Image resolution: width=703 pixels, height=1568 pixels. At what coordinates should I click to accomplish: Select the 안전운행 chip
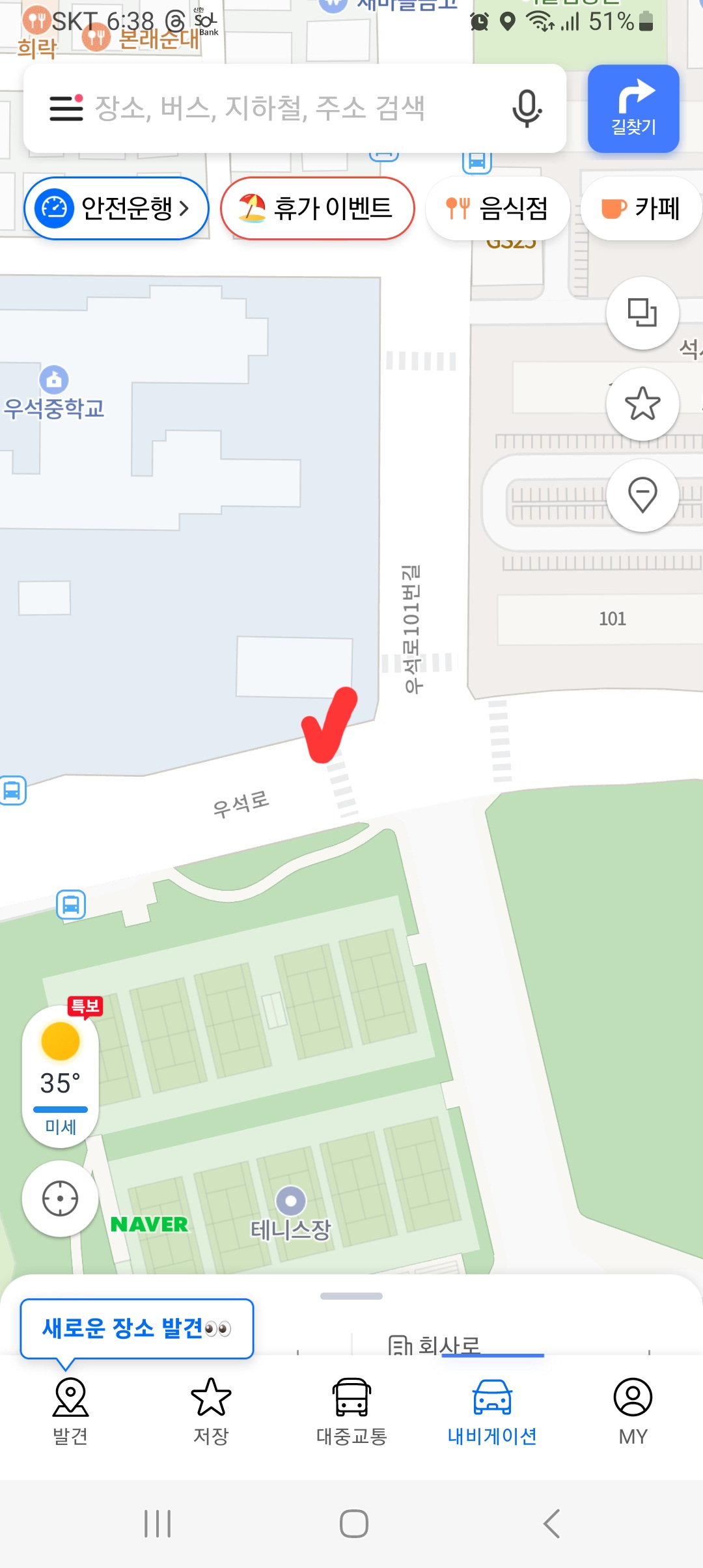click(x=117, y=208)
